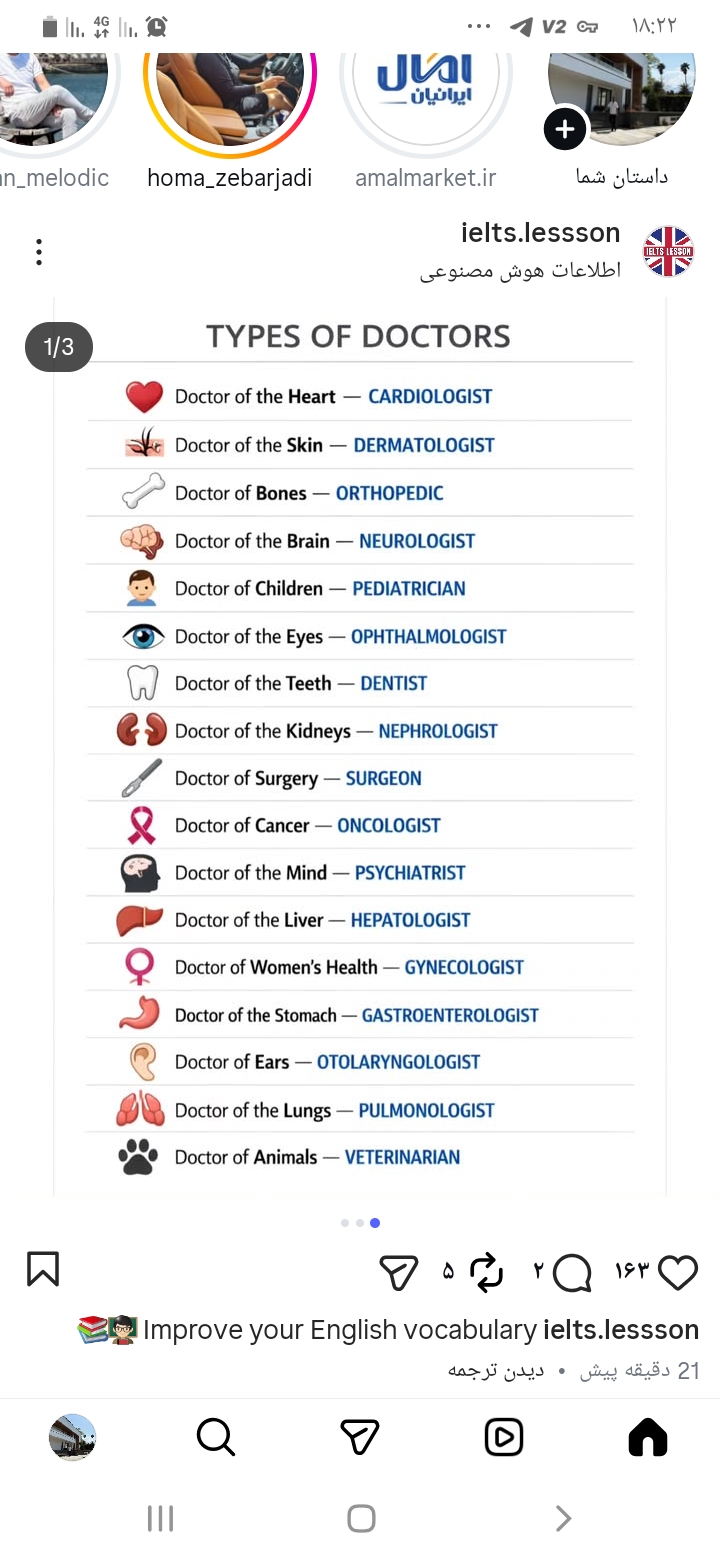Tap the ielts.lessson profile picture

[668, 251]
